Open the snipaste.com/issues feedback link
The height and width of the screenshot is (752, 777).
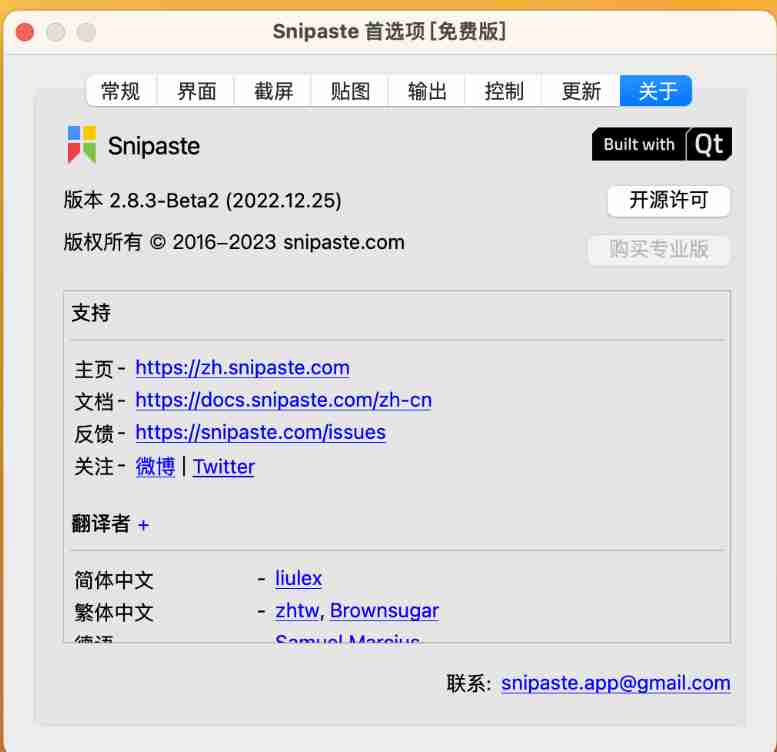pos(260,433)
